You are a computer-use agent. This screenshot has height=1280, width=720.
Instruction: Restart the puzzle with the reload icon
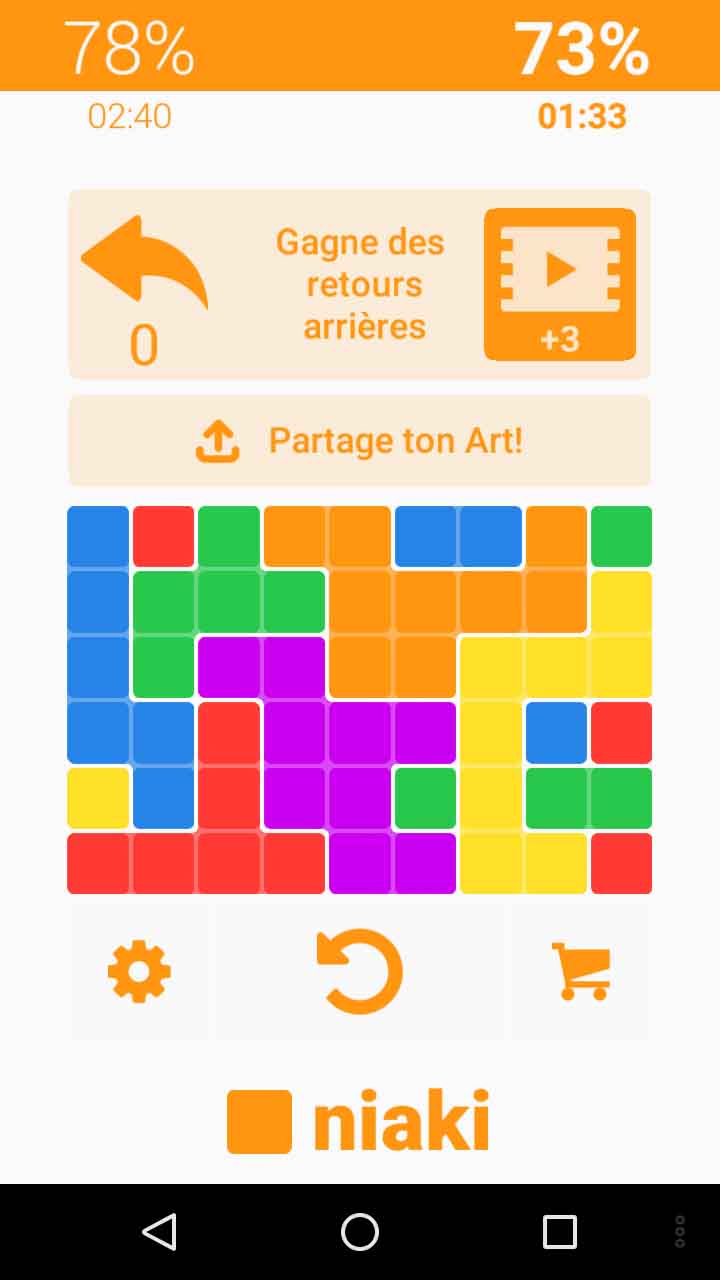(360, 971)
